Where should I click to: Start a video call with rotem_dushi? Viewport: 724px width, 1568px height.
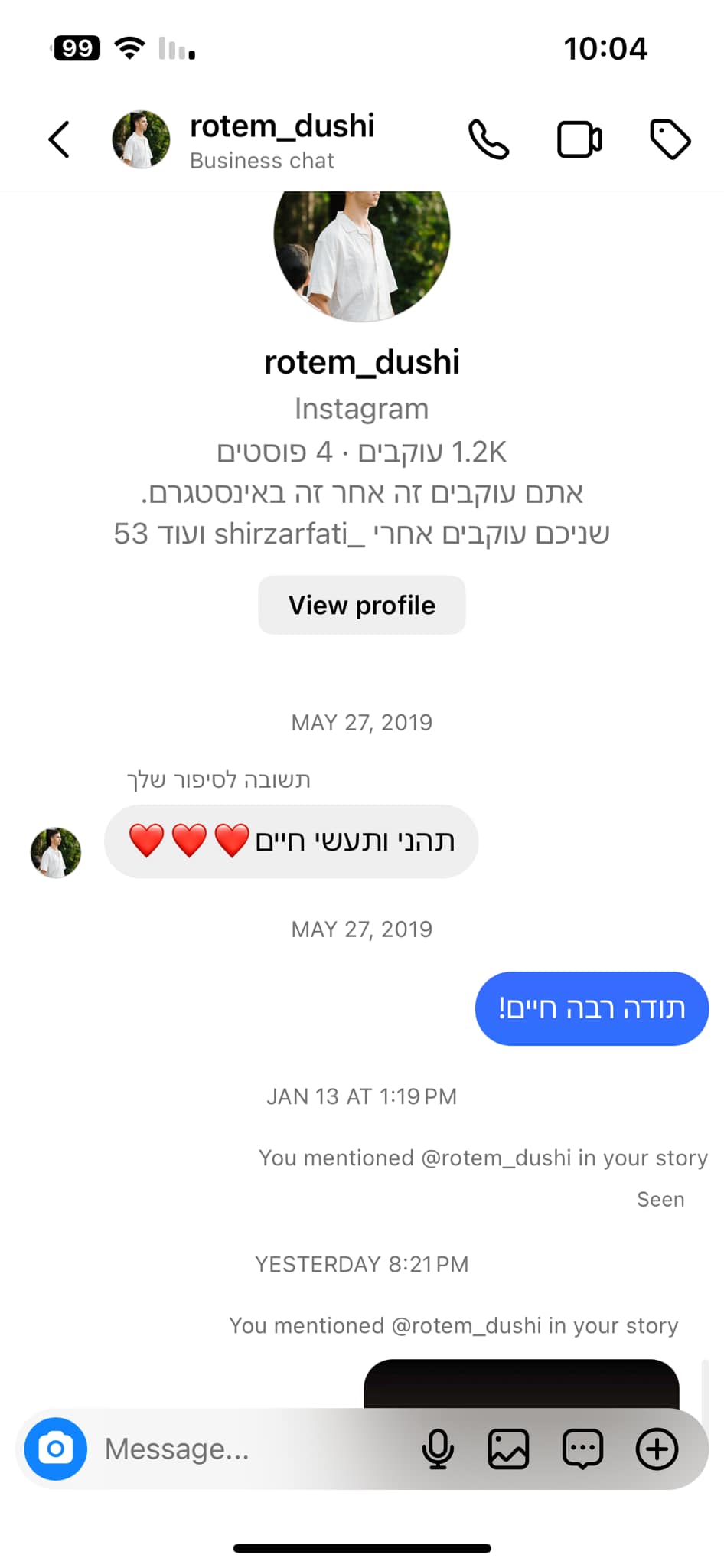(579, 139)
